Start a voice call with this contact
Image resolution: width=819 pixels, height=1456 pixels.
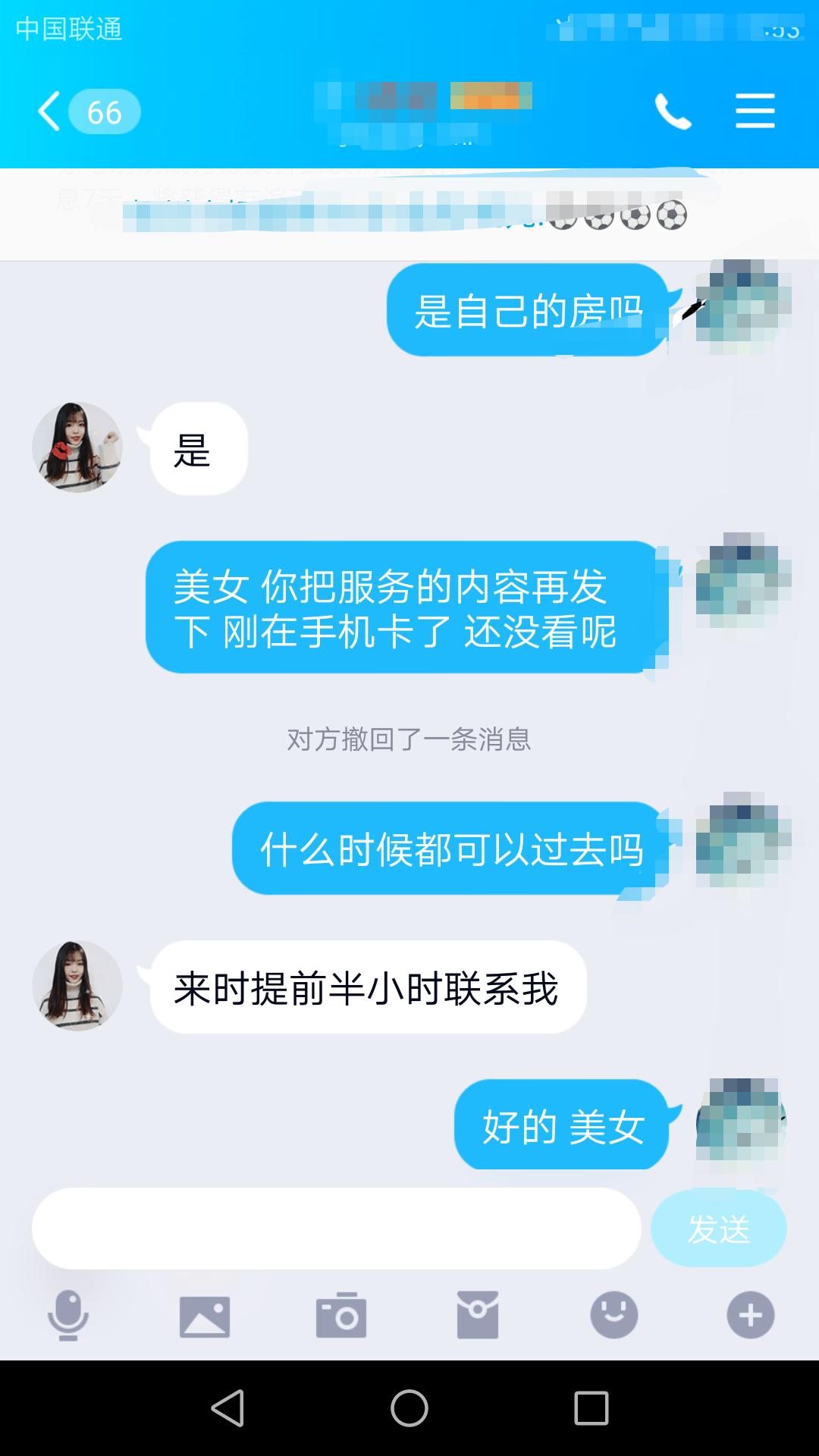pyautogui.click(x=673, y=111)
